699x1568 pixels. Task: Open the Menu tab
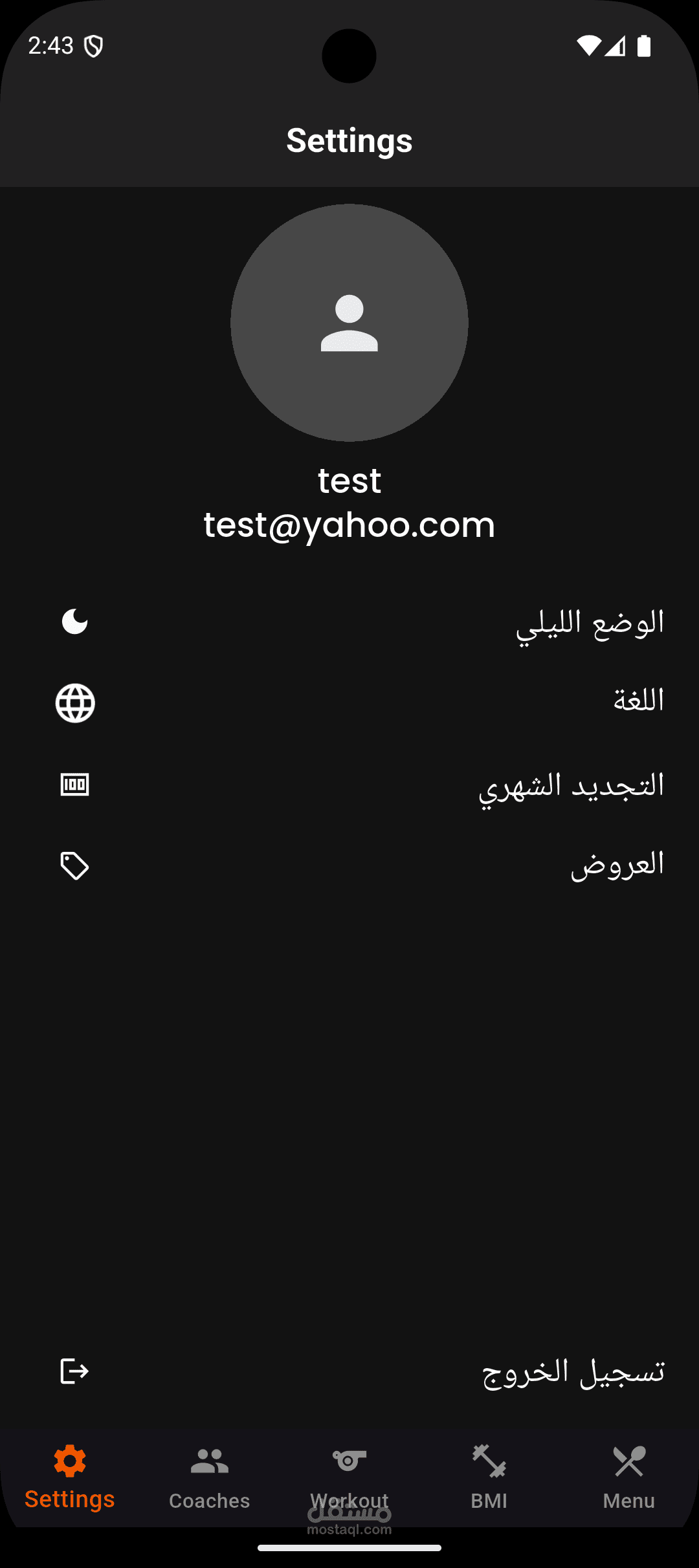point(629,1478)
